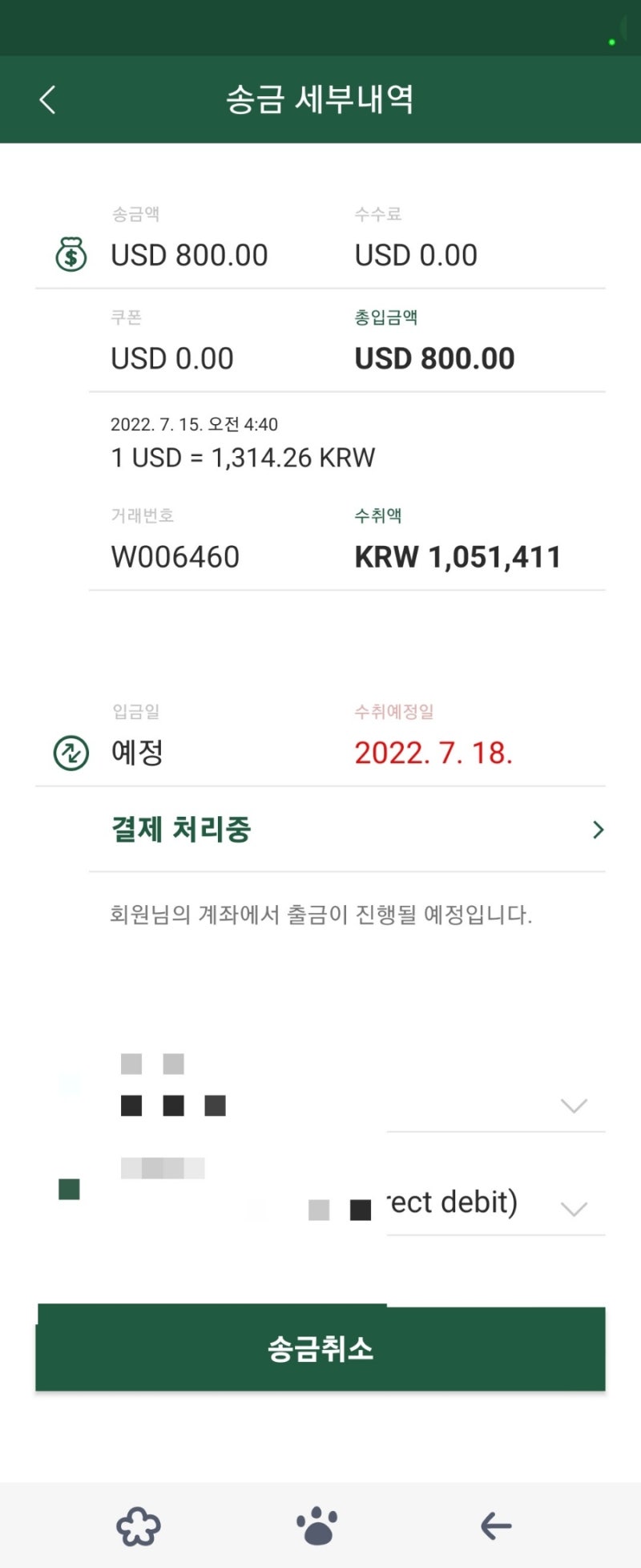Toggle the small green square near the account details

[x=68, y=1190]
